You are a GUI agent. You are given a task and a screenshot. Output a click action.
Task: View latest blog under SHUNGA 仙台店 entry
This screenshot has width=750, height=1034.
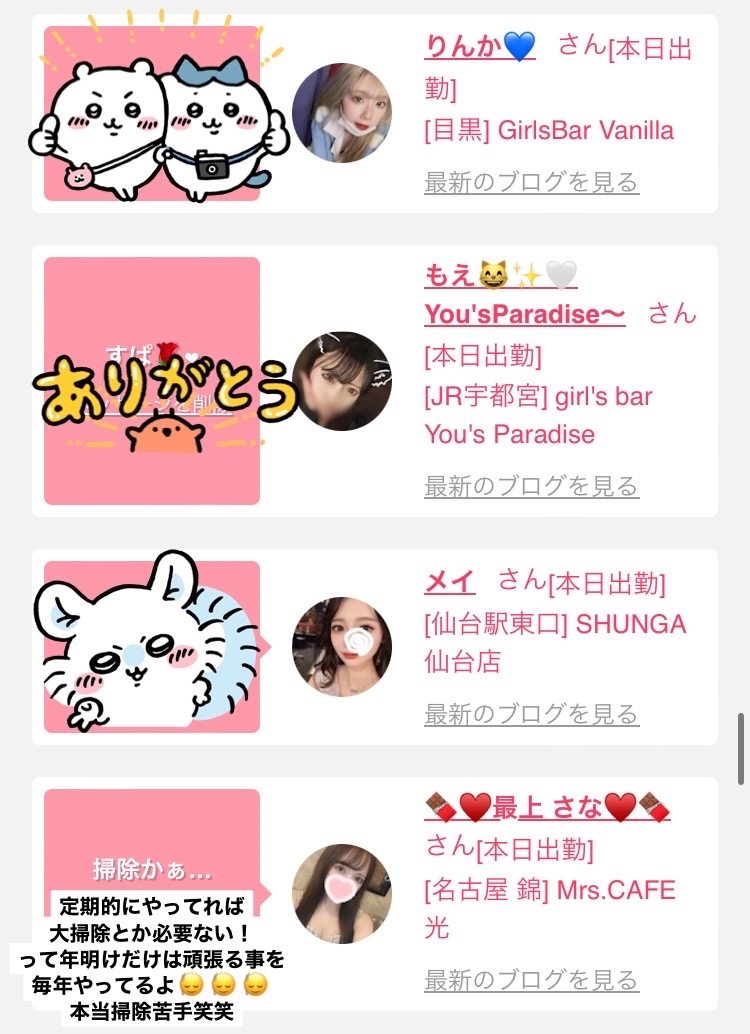tap(532, 714)
